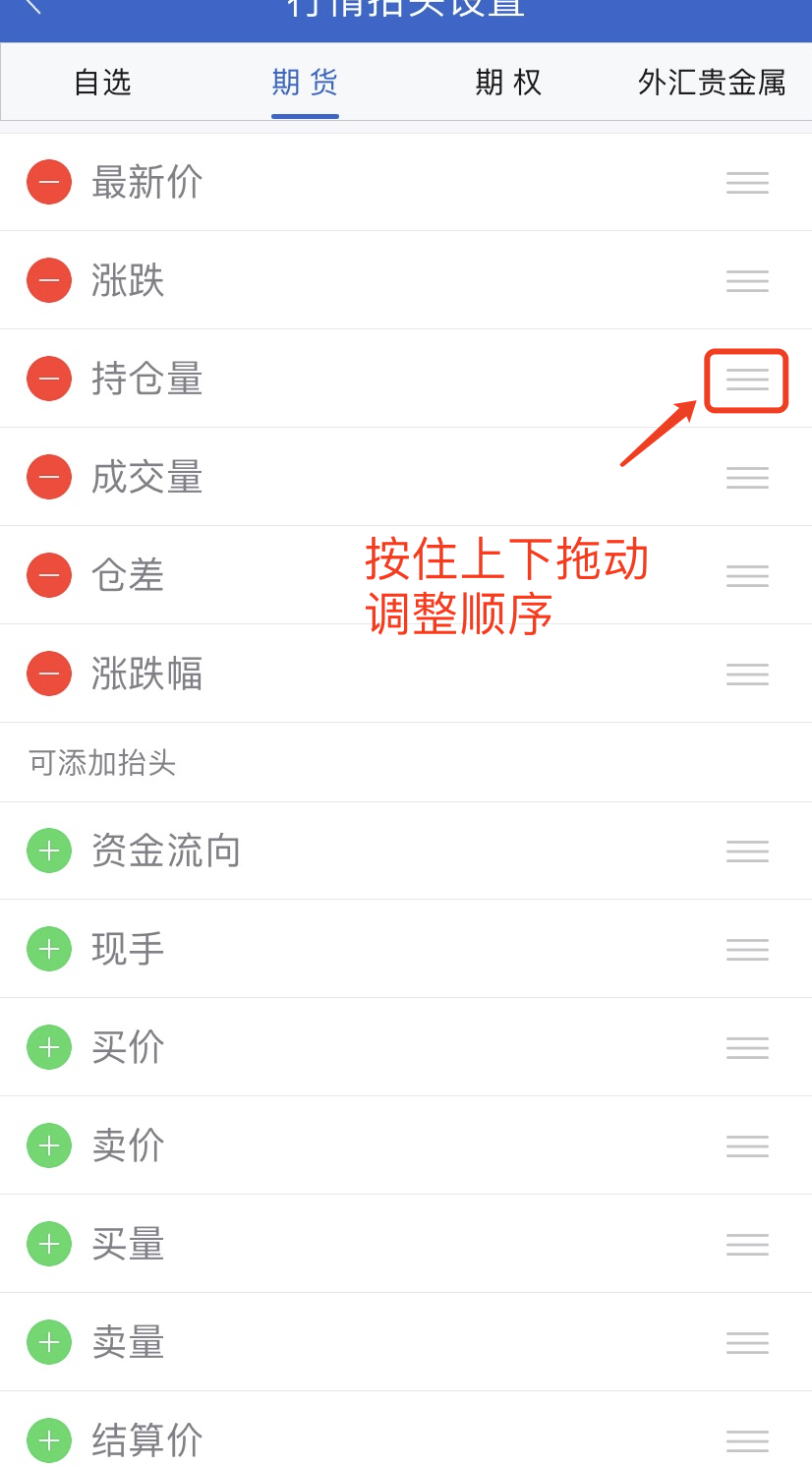Remove the 持仓量 column
This screenshot has height=1466, width=812.
49,379
